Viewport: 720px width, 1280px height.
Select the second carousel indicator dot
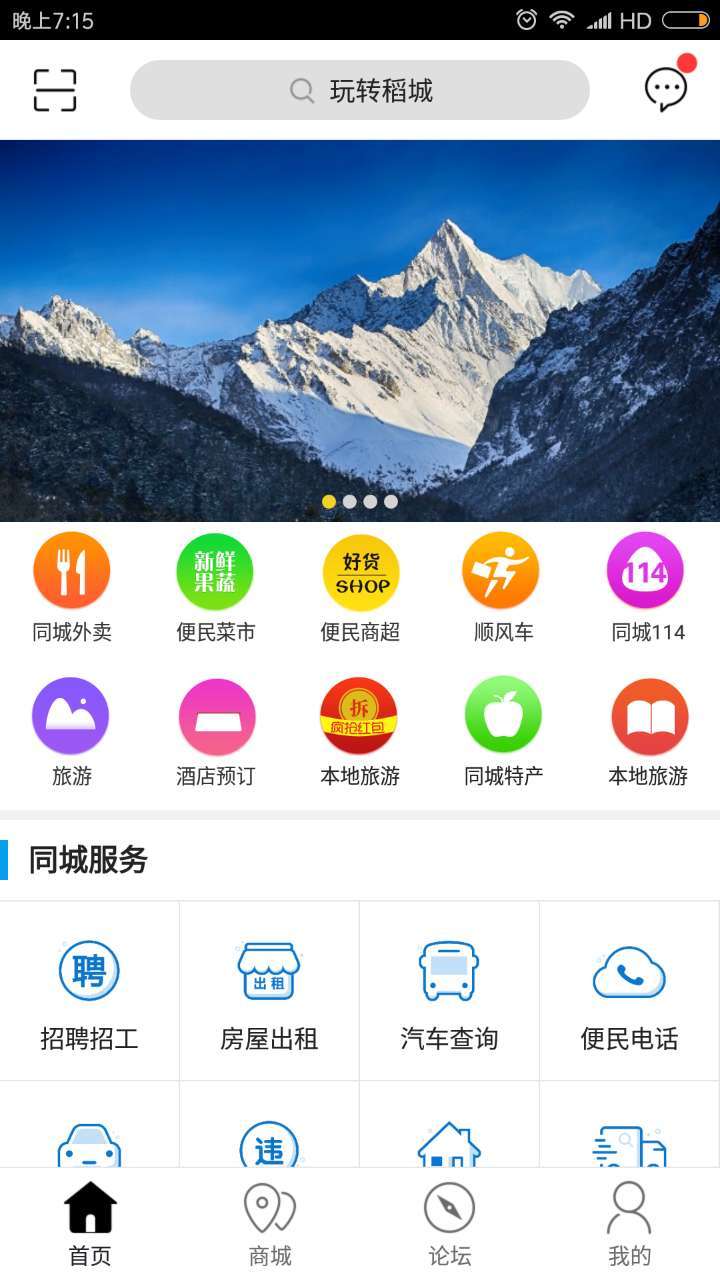pos(350,502)
